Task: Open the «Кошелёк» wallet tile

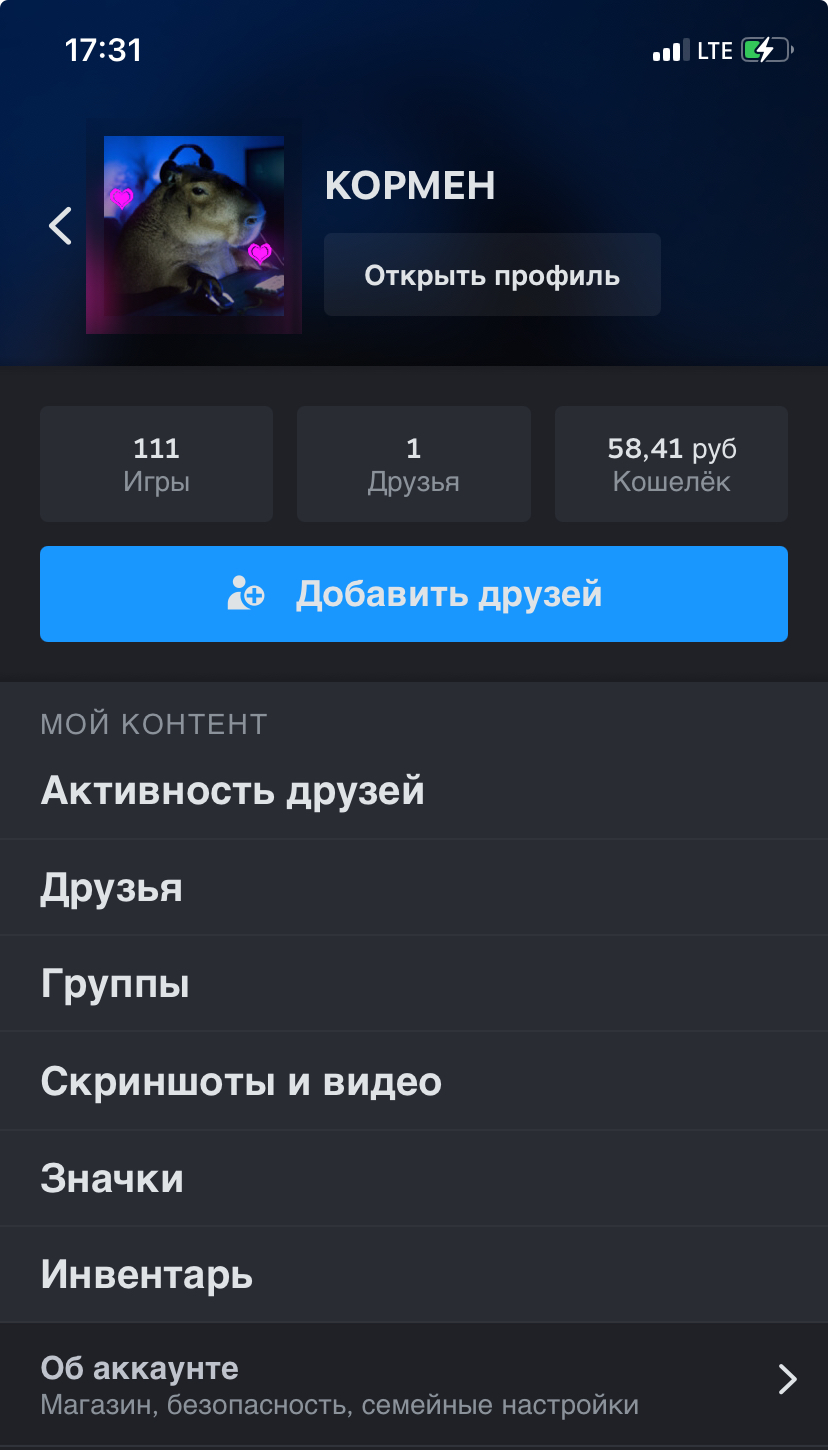Action: click(671, 464)
